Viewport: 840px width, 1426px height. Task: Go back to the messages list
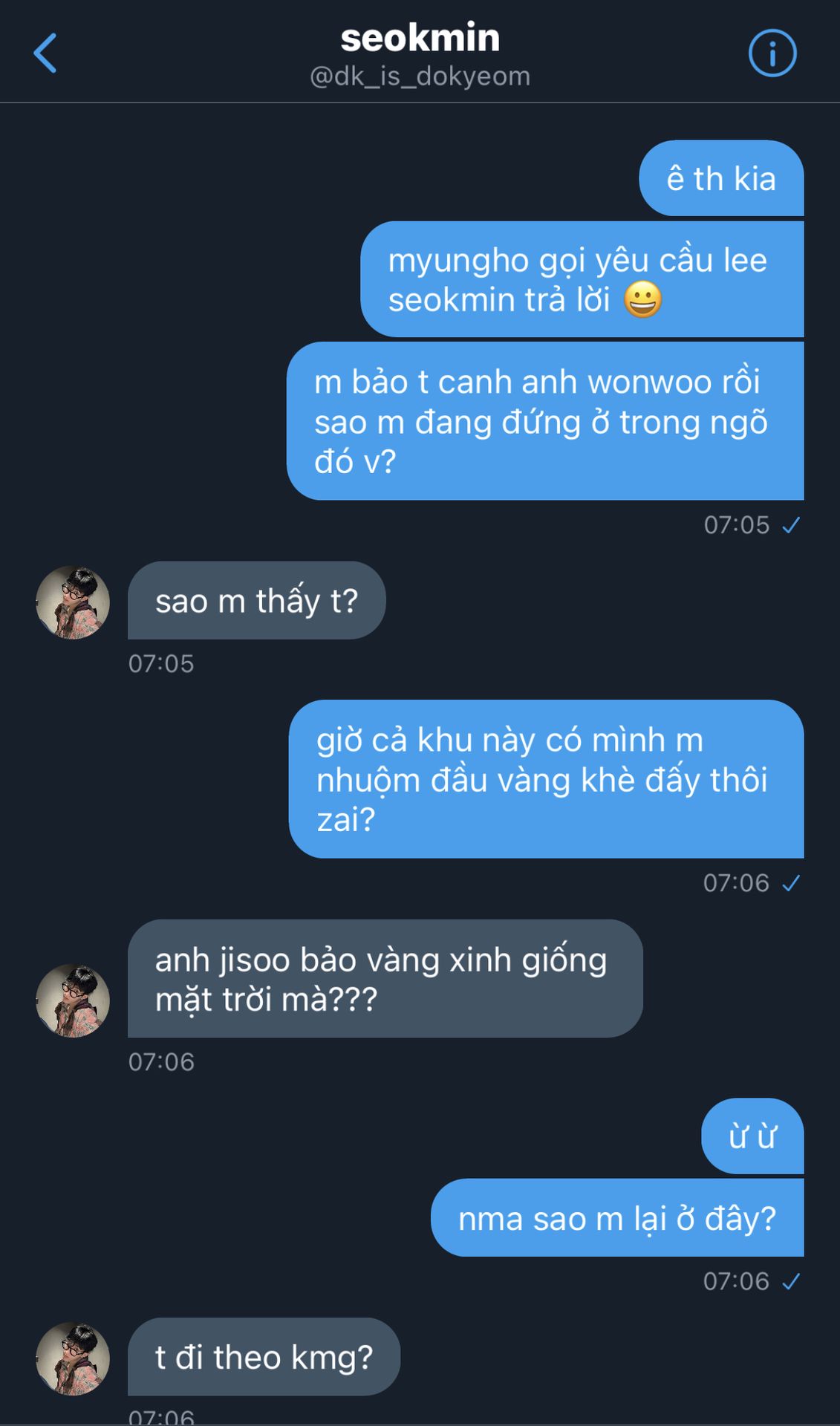coord(45,53)
